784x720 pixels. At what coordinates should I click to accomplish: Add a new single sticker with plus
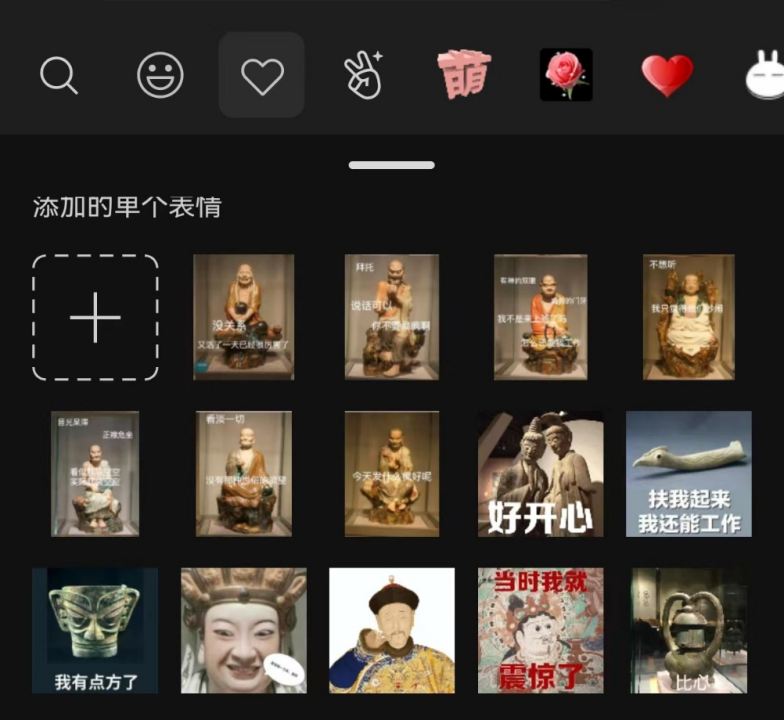click(x=95, y=318)
